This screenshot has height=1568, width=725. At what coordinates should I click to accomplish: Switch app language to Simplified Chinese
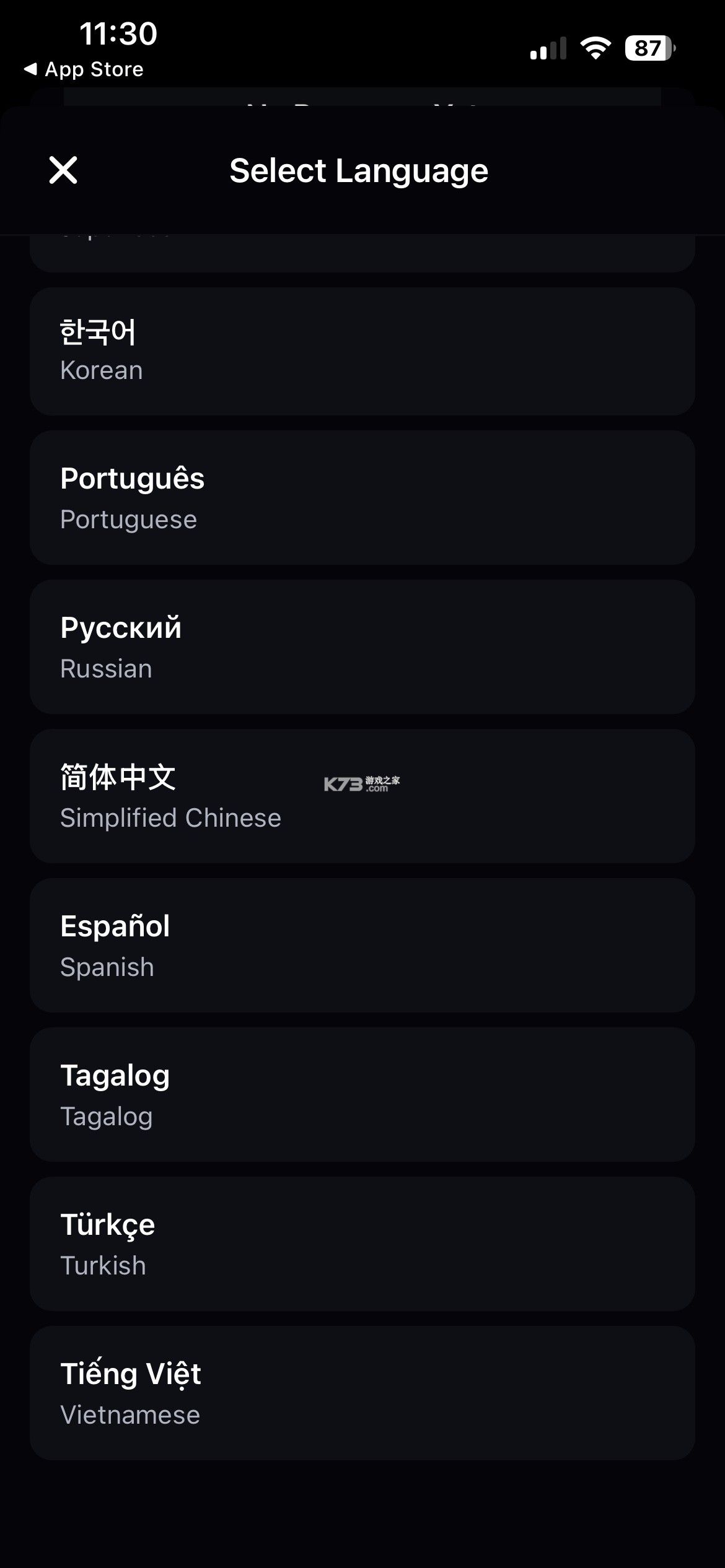362,796
